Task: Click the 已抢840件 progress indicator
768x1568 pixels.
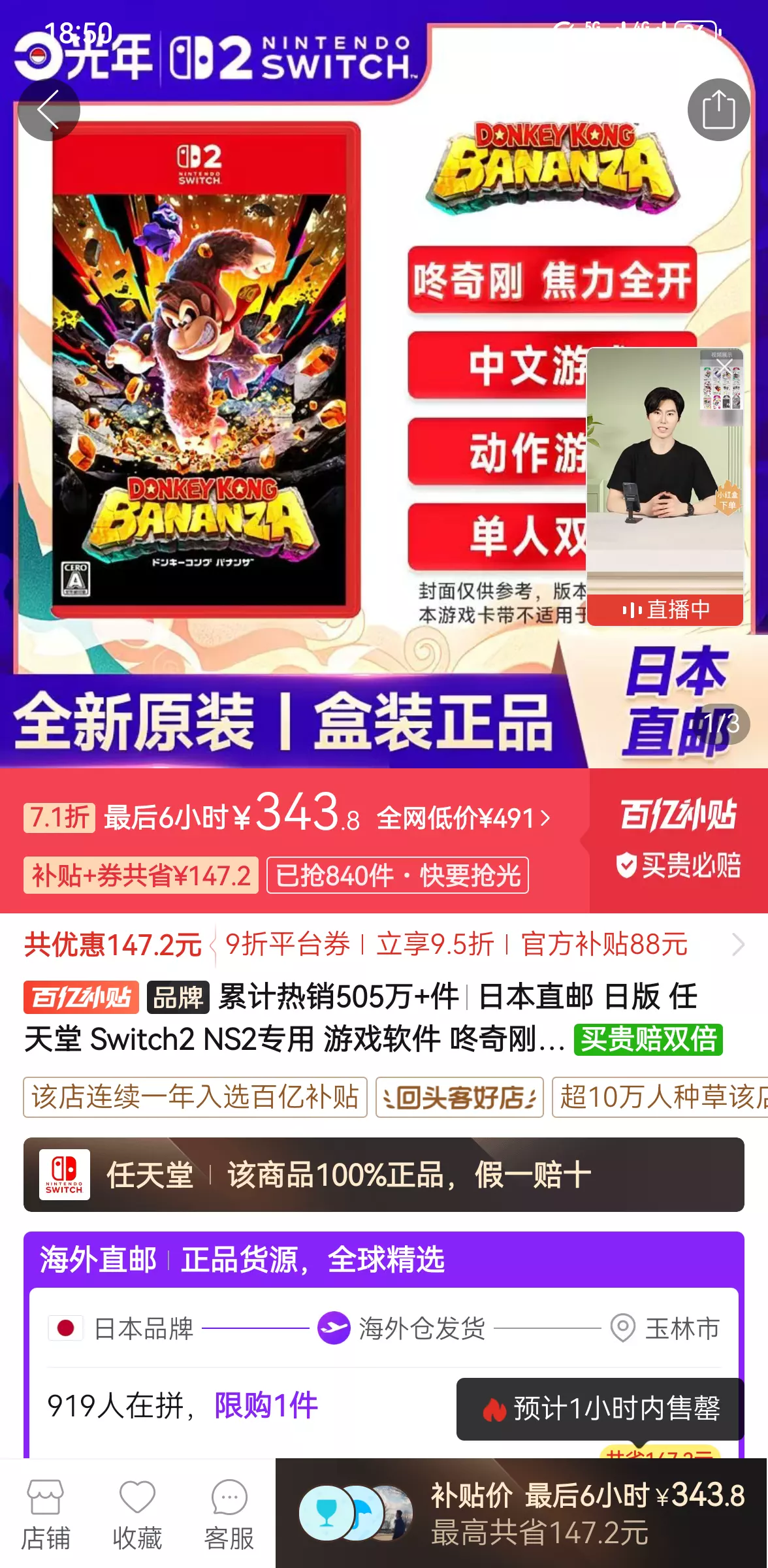Action: [x=398, y=875]
